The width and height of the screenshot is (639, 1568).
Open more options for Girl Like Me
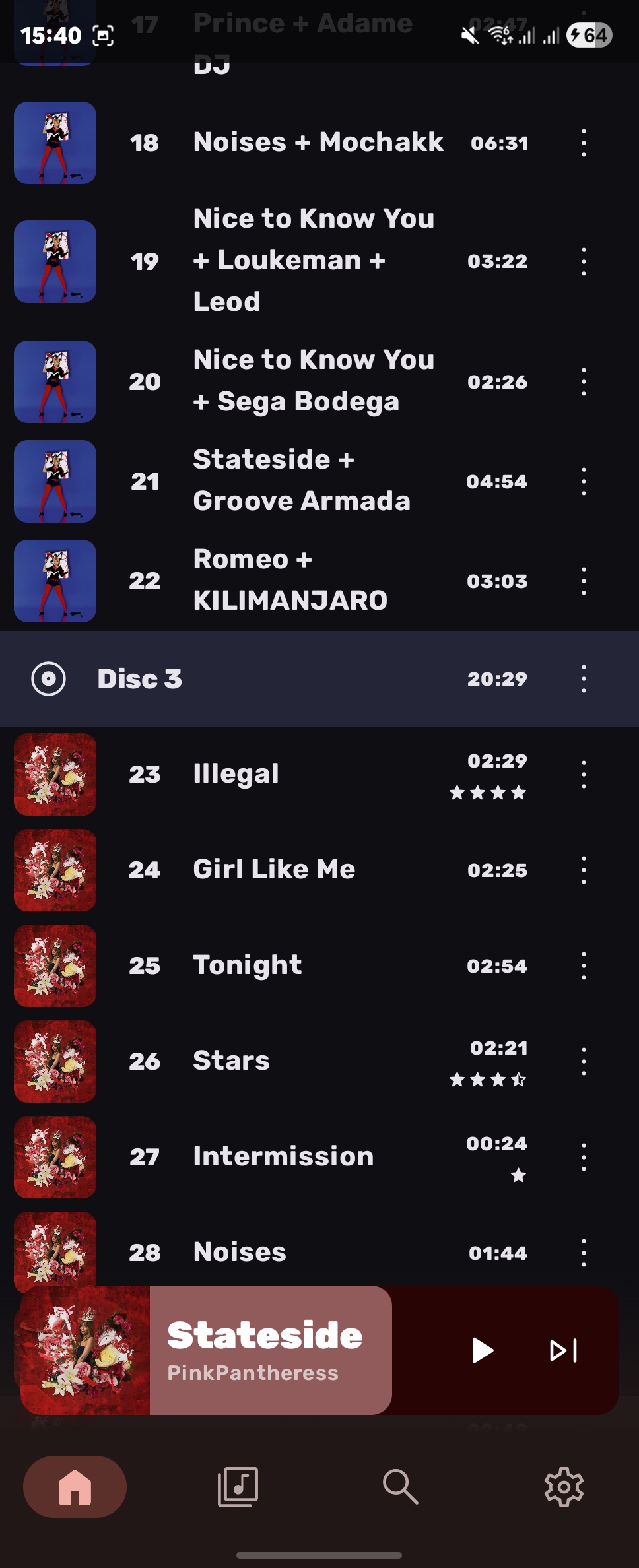tap(584, 870)
